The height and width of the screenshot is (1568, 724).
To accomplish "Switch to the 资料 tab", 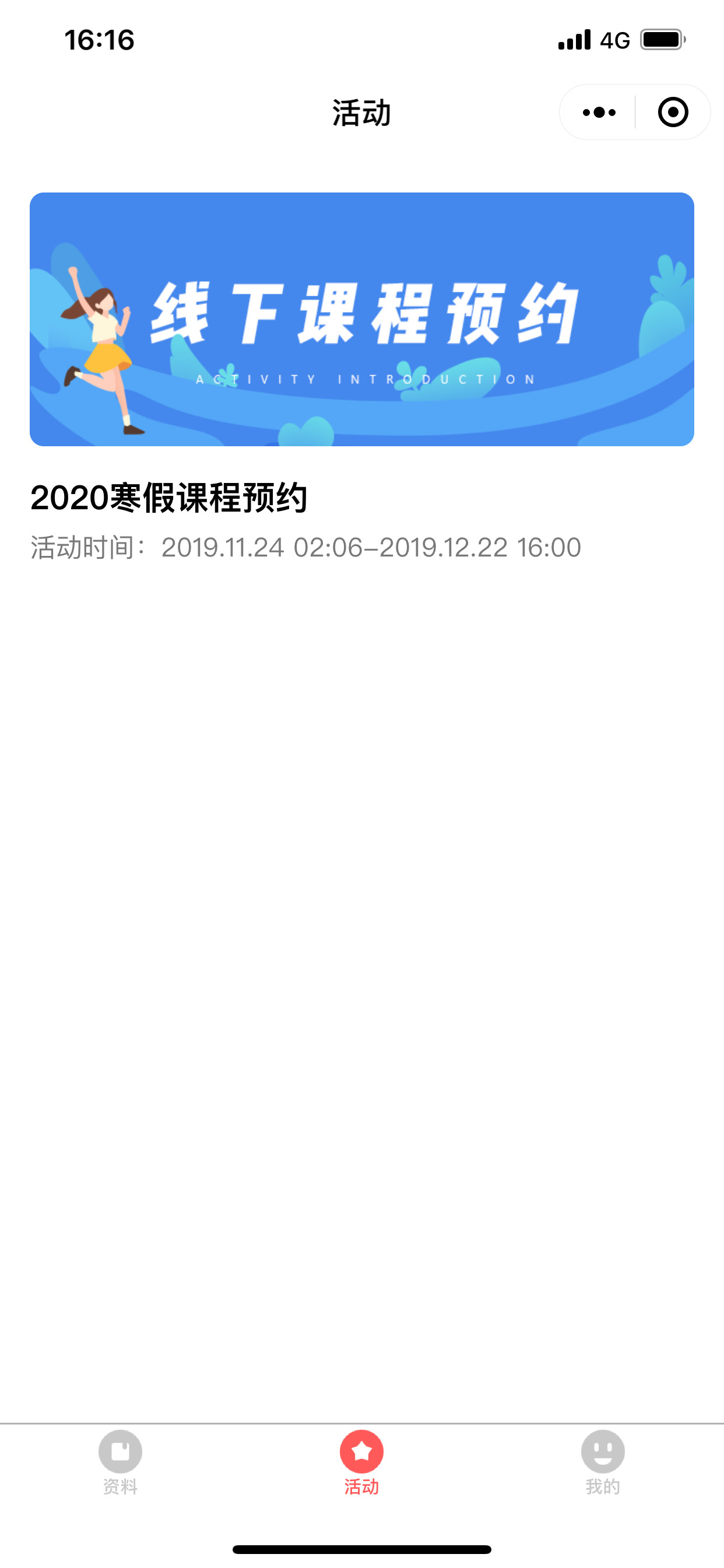I will click(120, 1462).
